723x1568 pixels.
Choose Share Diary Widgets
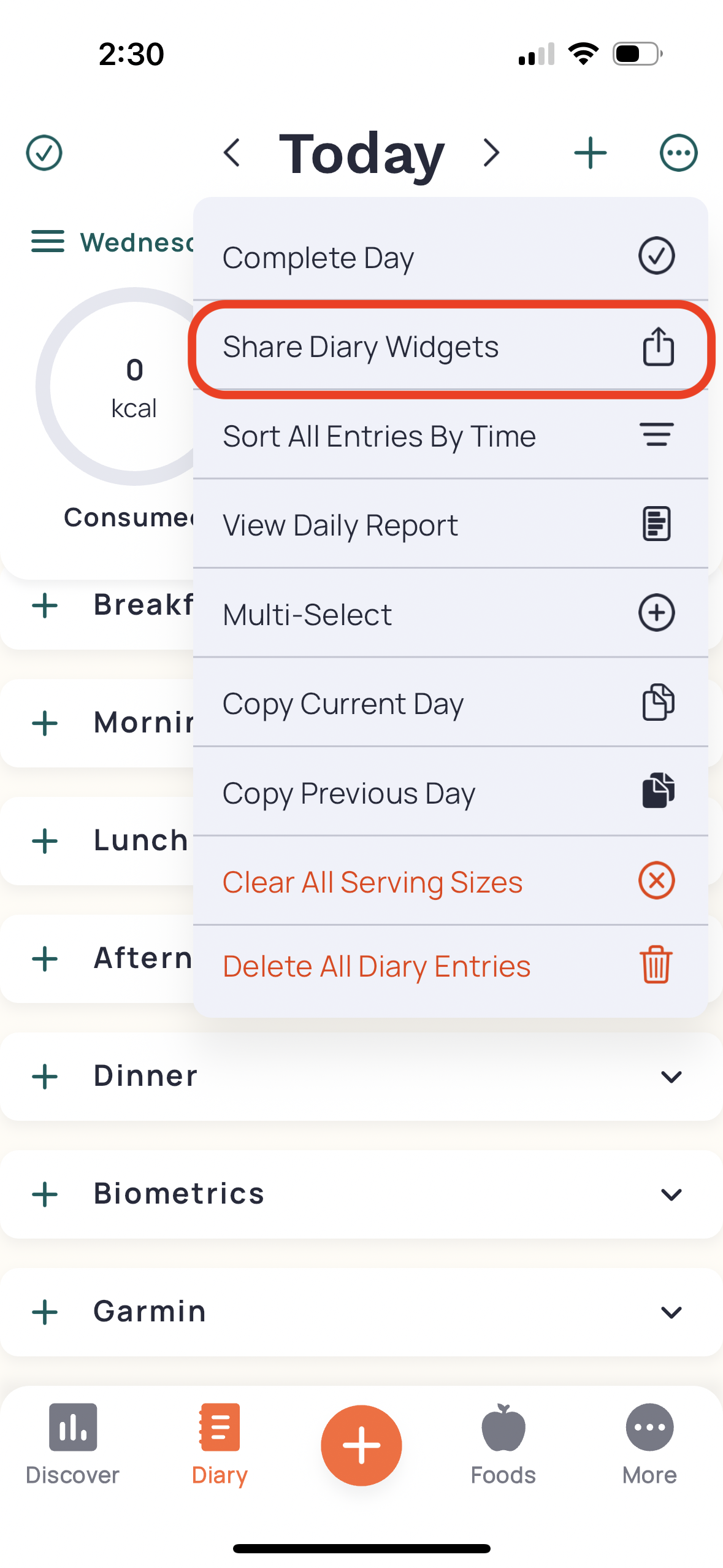click(x=450, y=347)
